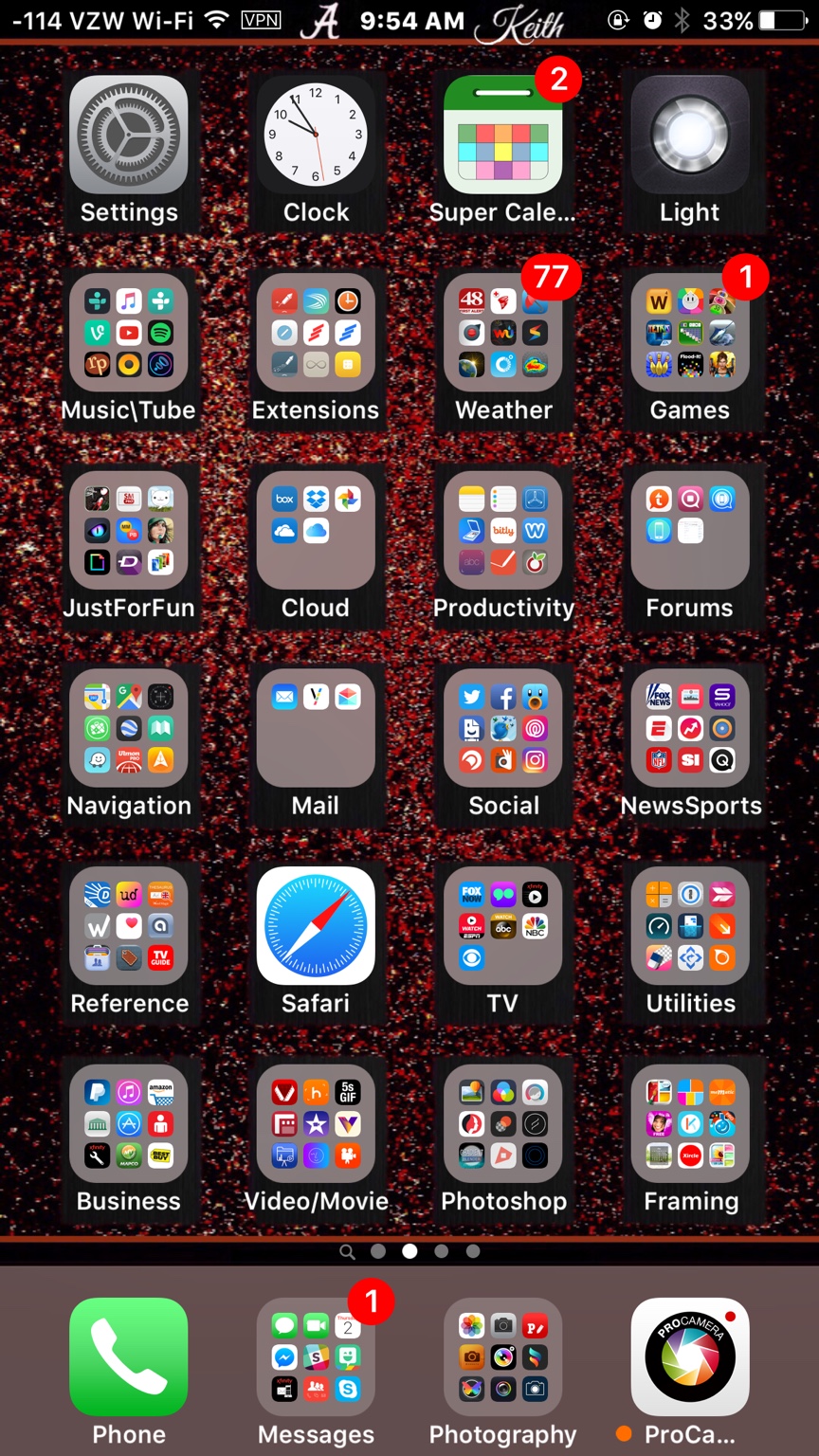Viewport: 819px width, 1456px height.
Task: Launch the Safari browser
Action: [316, 925]
